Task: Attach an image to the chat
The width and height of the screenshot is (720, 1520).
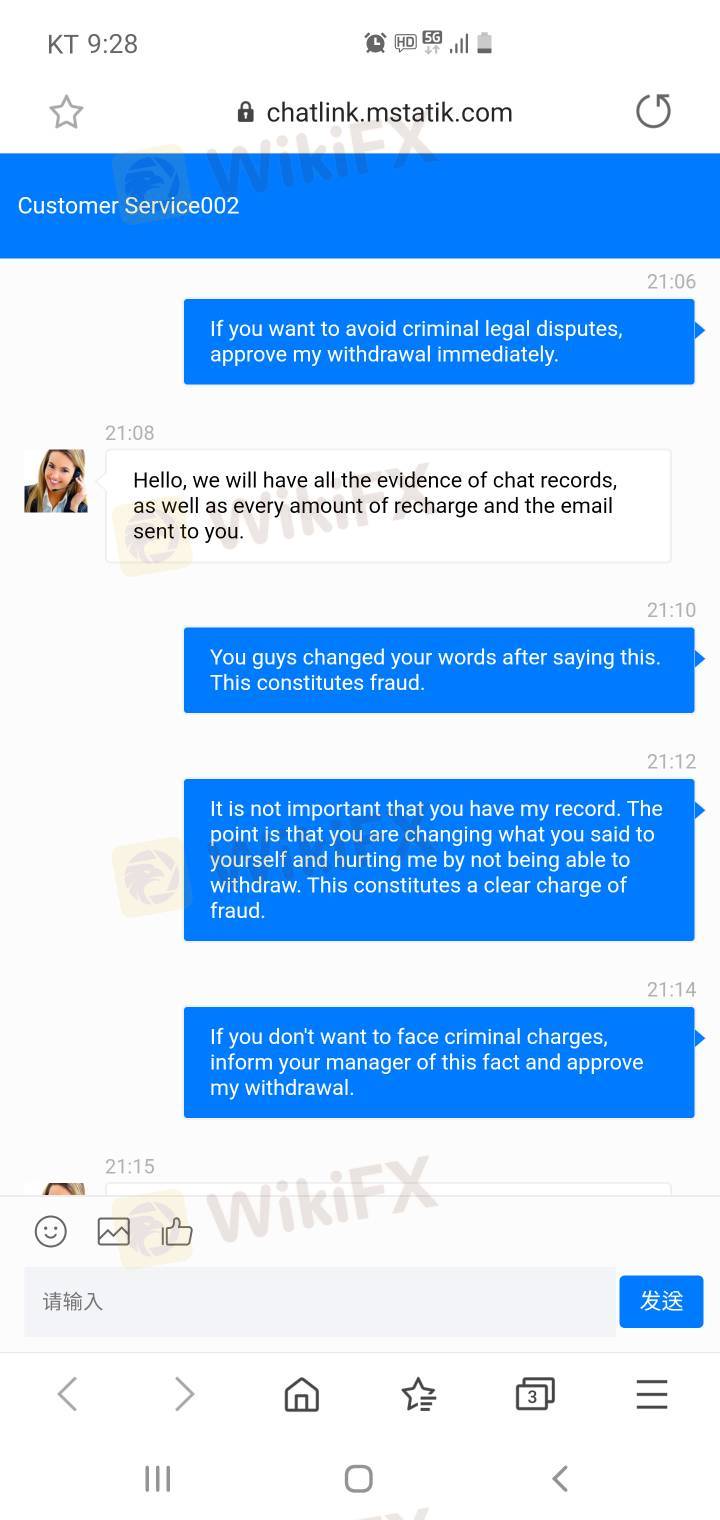Action: pos(114,1231)
